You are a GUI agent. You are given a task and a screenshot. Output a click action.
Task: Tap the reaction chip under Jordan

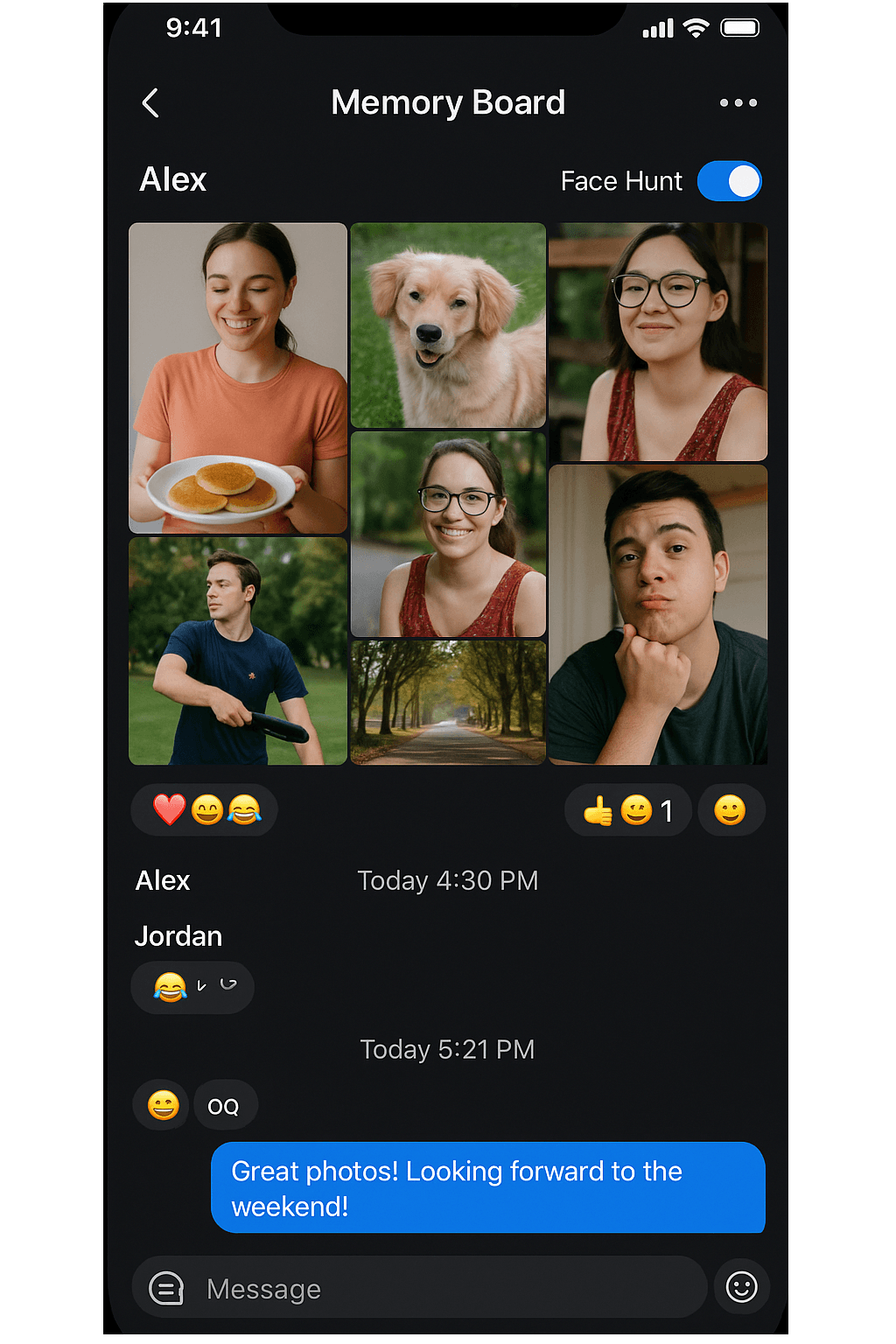point(192,987)
